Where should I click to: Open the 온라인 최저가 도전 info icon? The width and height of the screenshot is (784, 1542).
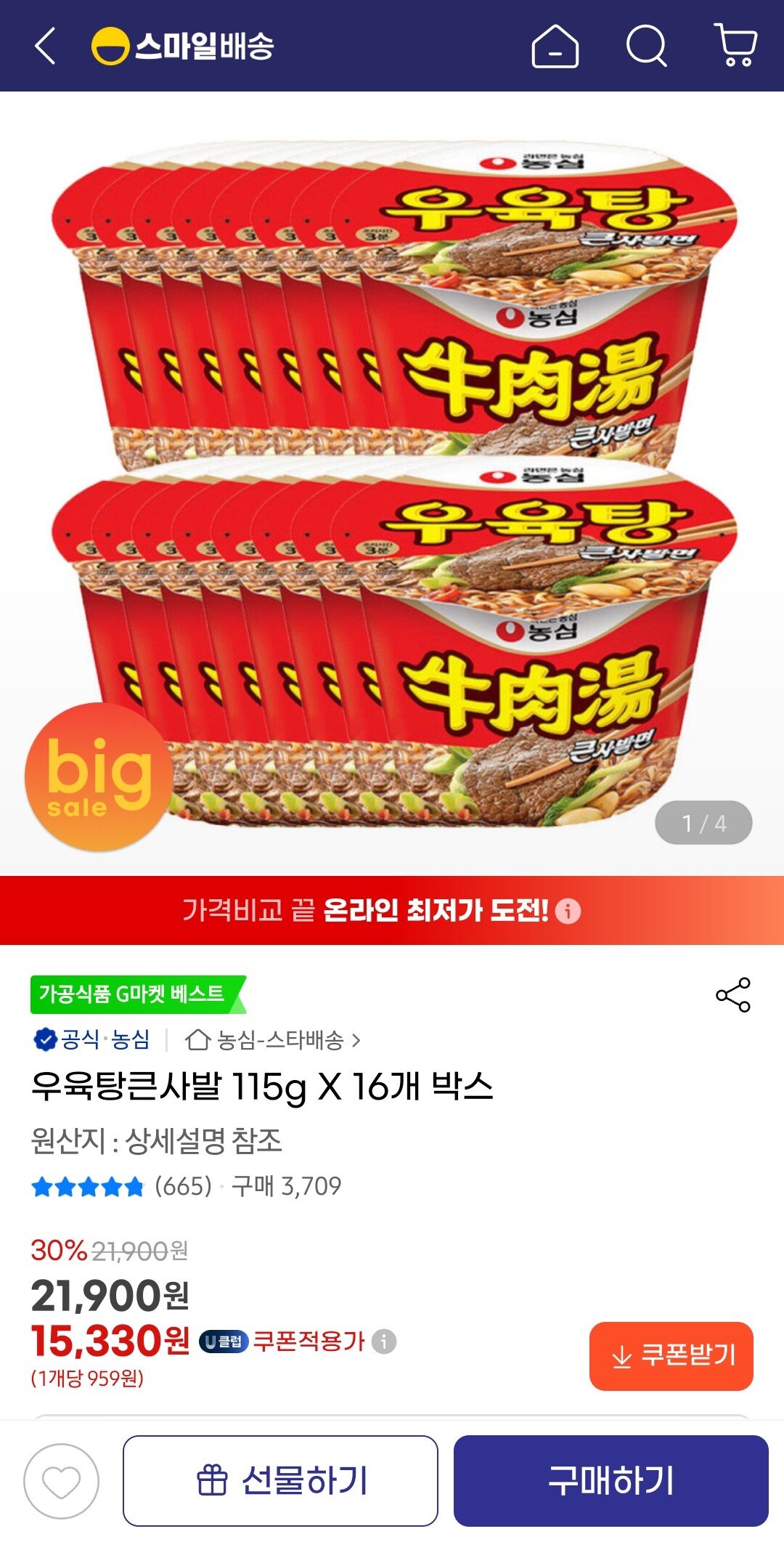(568, 910)
